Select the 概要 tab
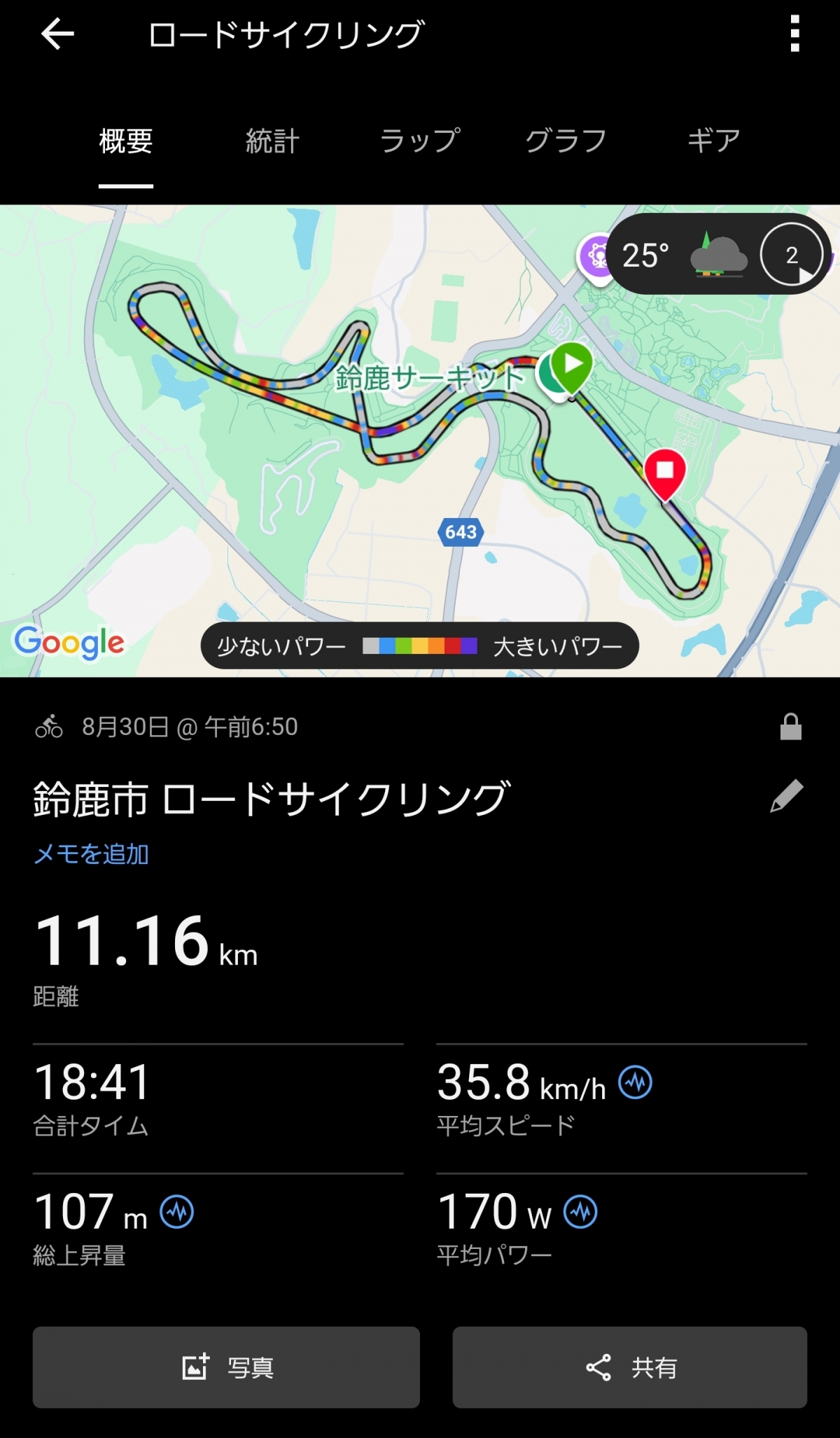Viewport: 840px width, 1438px height. click(126, 141)
